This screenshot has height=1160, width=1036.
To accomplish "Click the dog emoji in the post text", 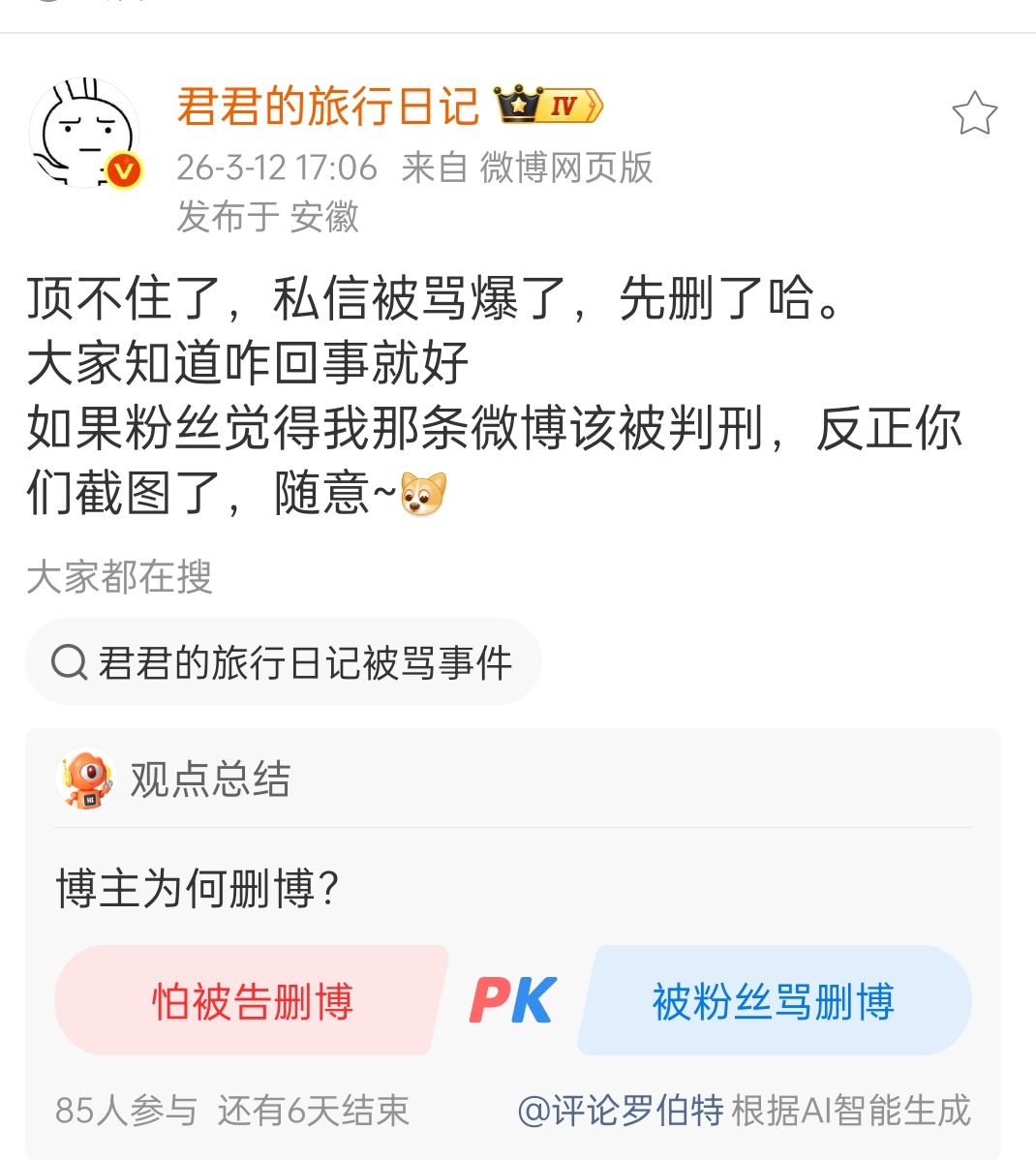I will pos(423,494).
